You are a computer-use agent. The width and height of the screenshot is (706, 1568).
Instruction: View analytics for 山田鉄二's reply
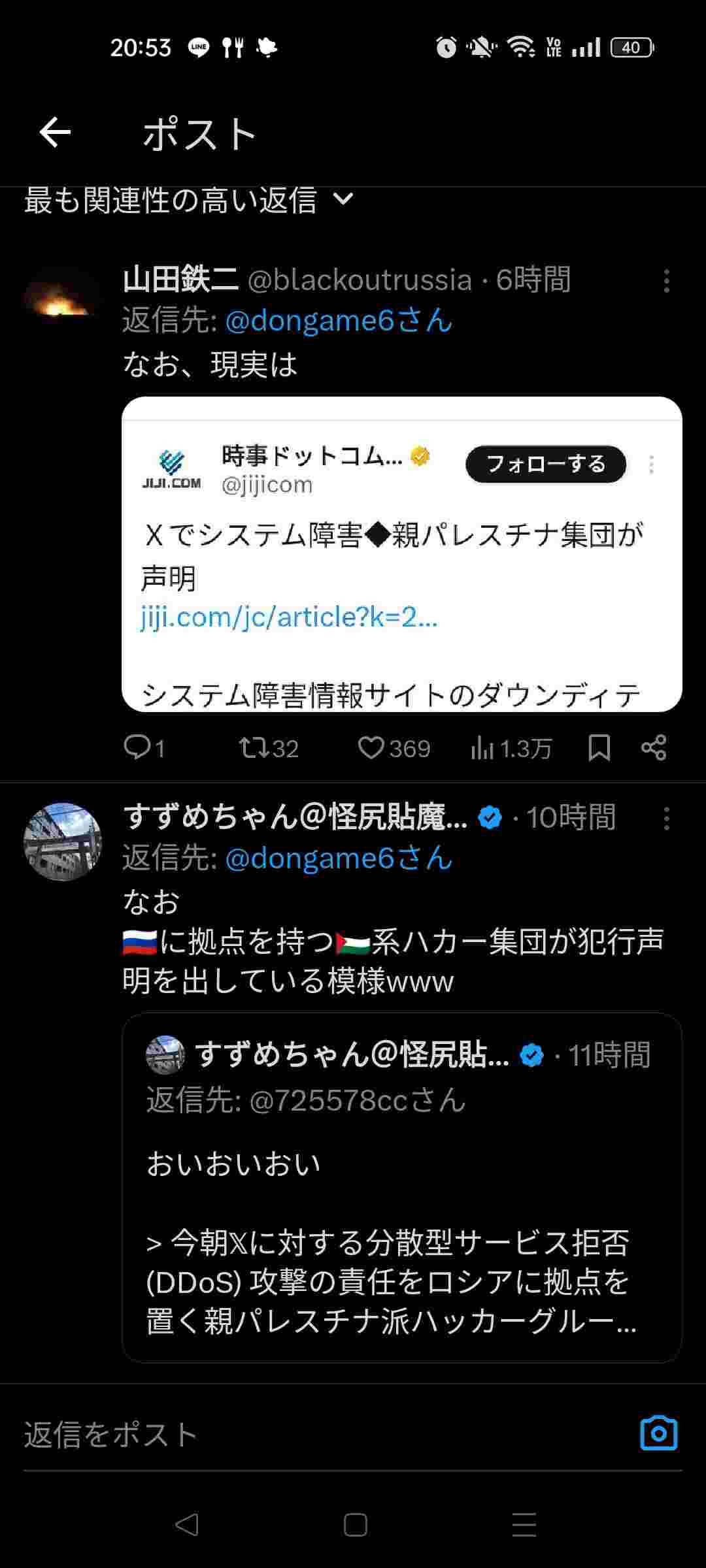[511, 748]
